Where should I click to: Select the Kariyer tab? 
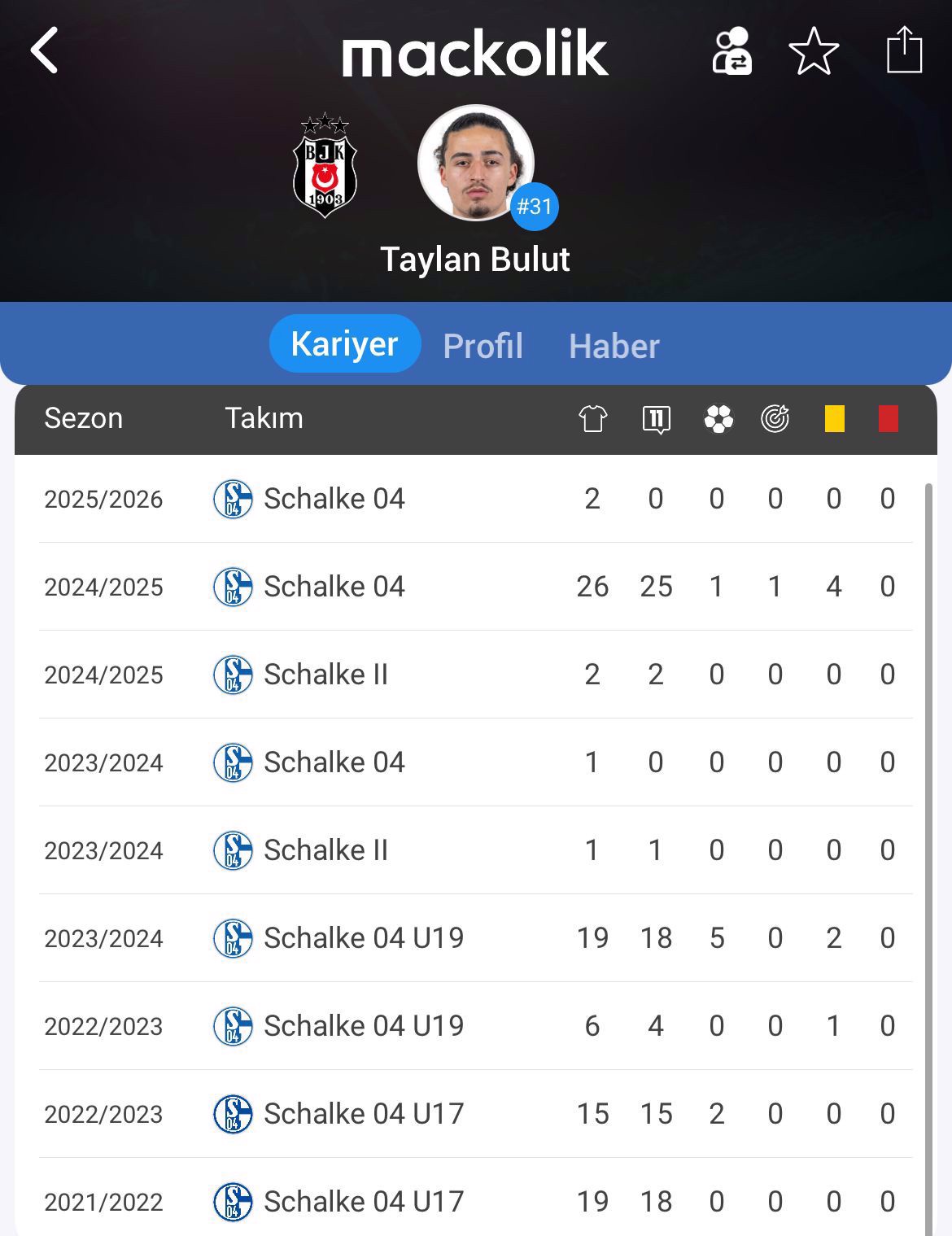[344, 344]
